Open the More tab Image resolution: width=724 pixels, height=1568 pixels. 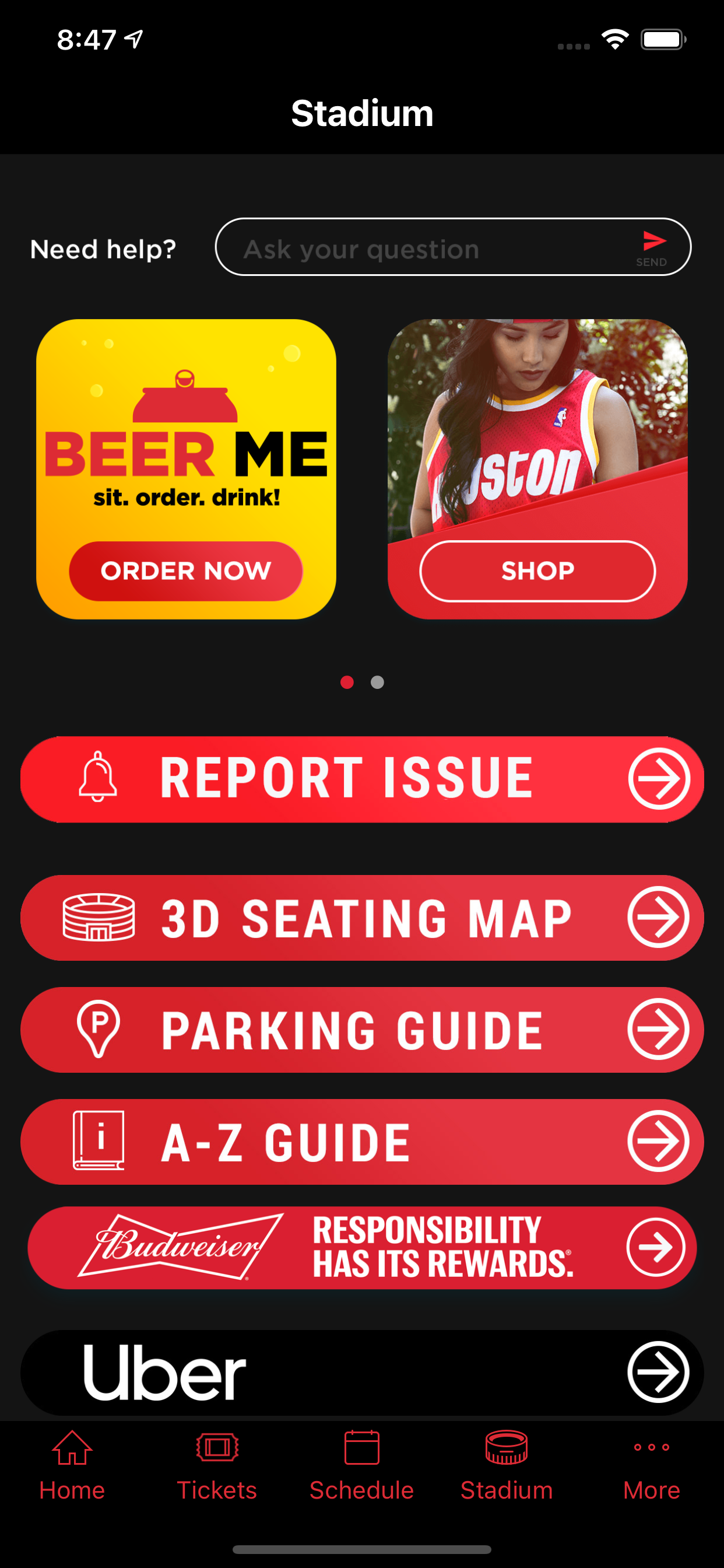pyautogui.click(x=651, y=1465)
